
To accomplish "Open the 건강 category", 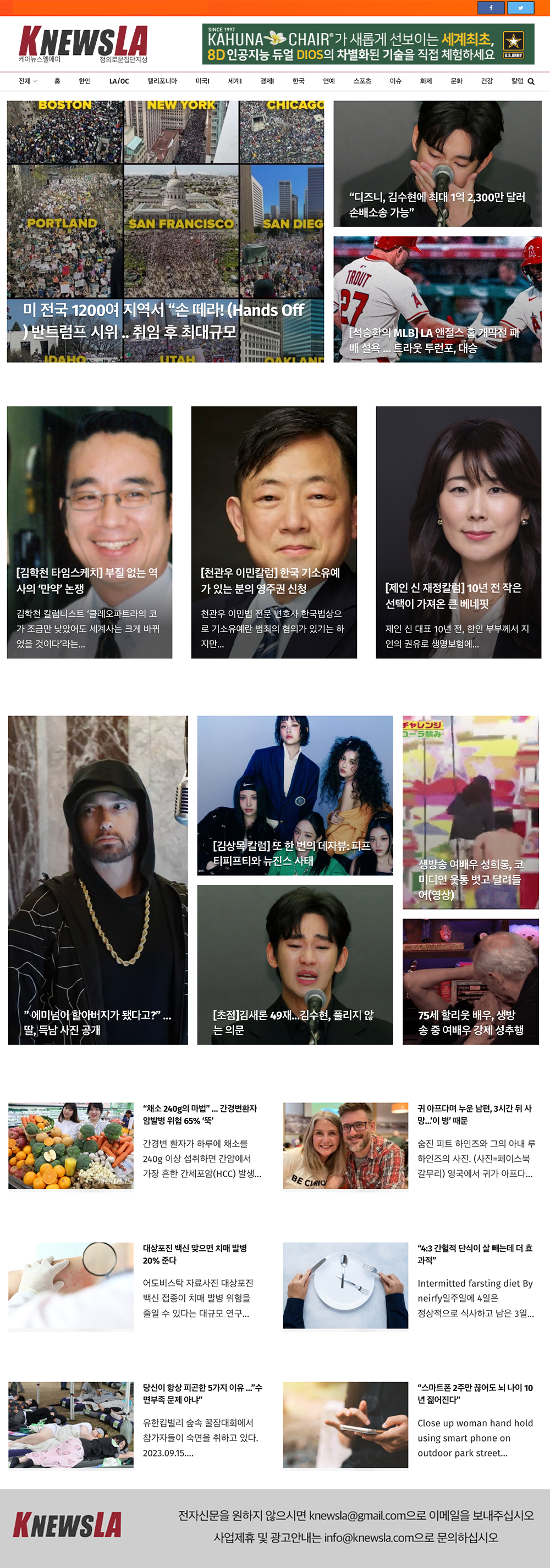I will [x=487, y=81].
